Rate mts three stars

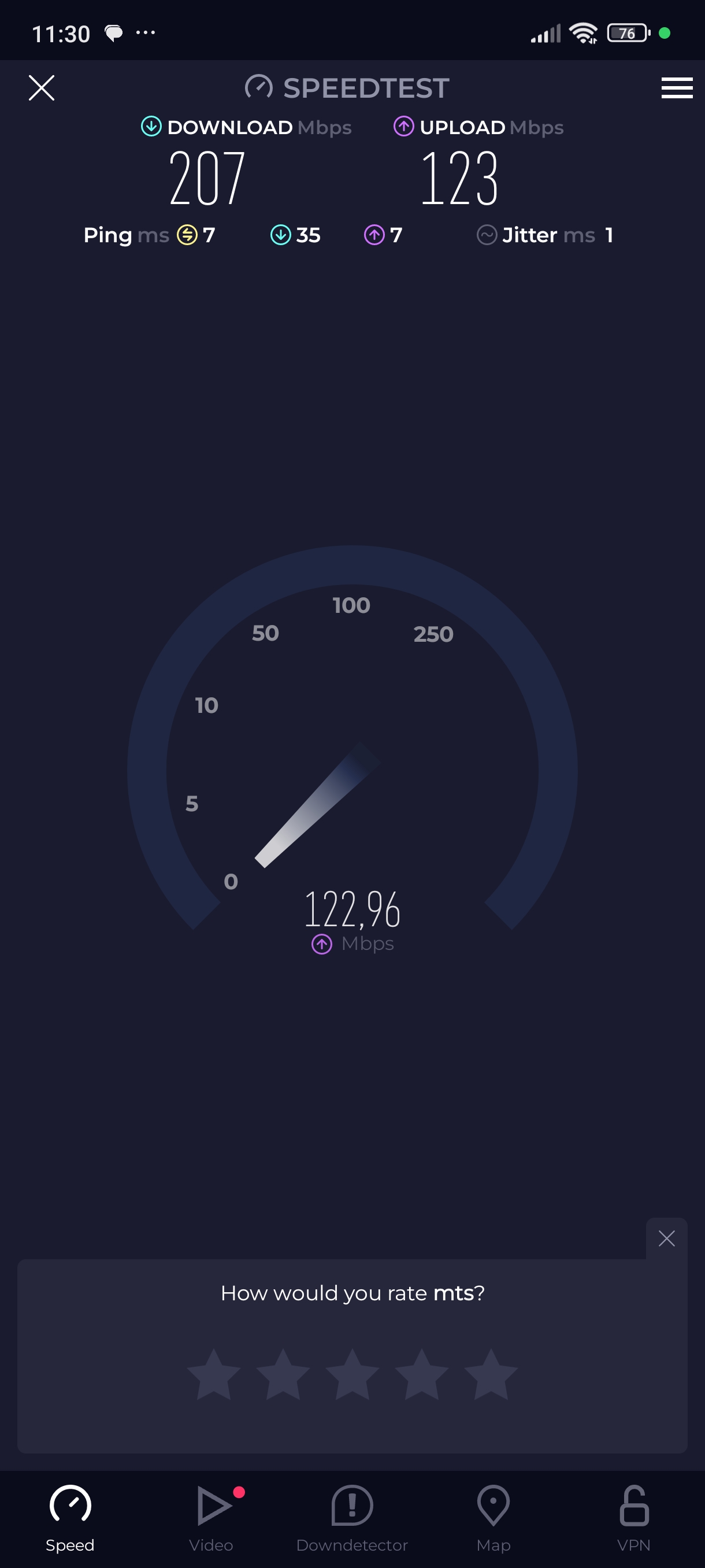click(352, 1374)
